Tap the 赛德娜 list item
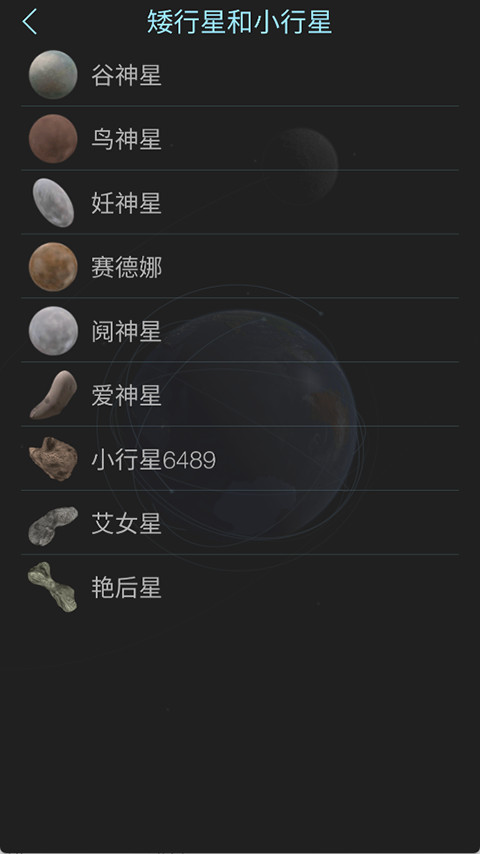 [240, 266]
